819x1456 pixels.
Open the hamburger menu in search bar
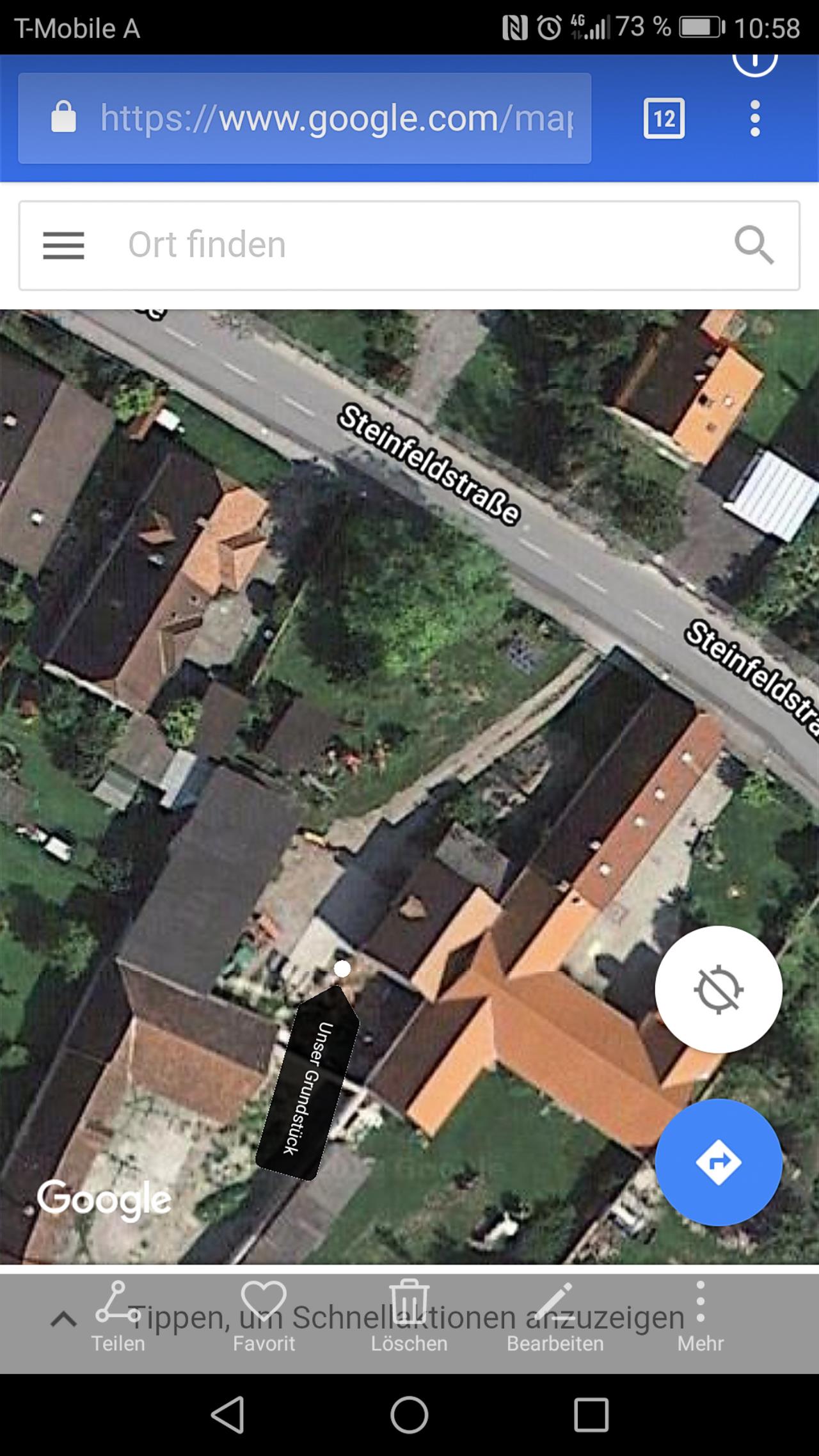63,246
